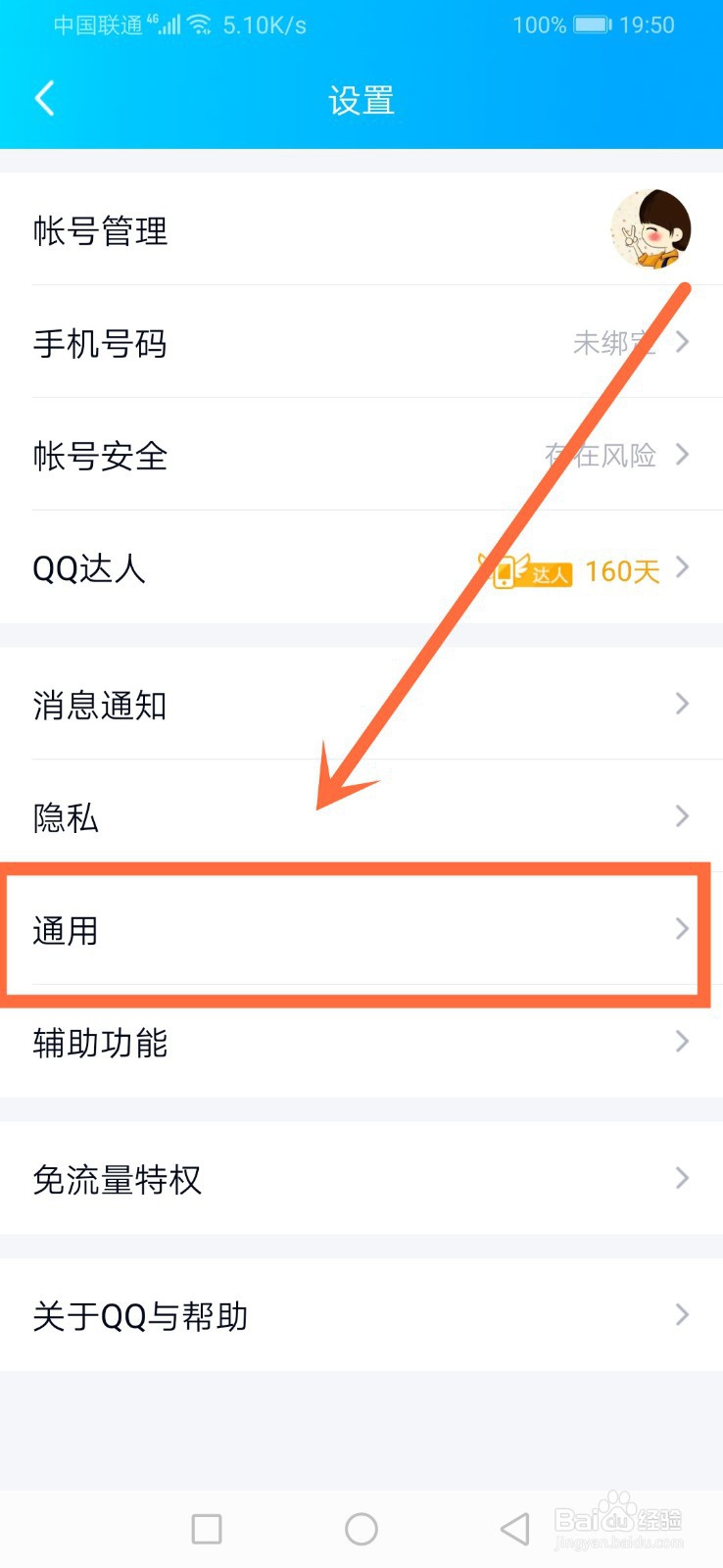
Task: Tap 未绑定 to bind a phone number
Action: [x=615, y=344]
